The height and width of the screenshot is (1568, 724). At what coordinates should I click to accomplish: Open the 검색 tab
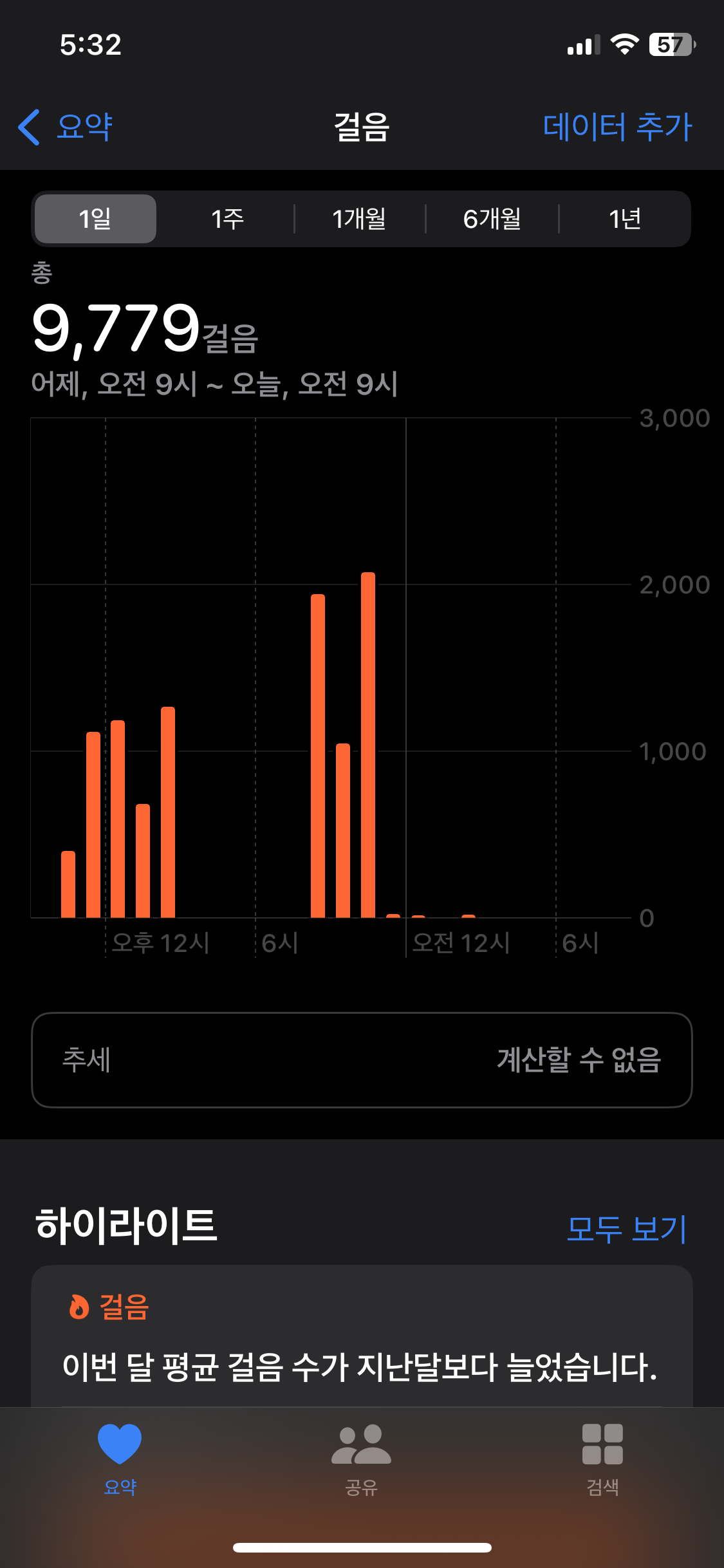(x=602, y=1459)
